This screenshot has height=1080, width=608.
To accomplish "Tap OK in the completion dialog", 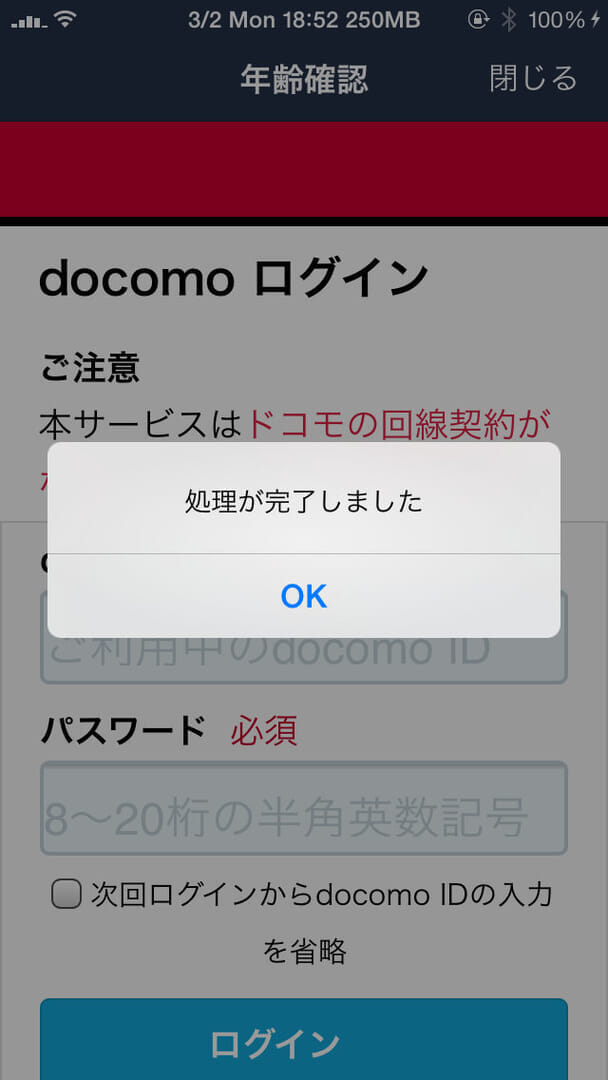I will [304, 596].
